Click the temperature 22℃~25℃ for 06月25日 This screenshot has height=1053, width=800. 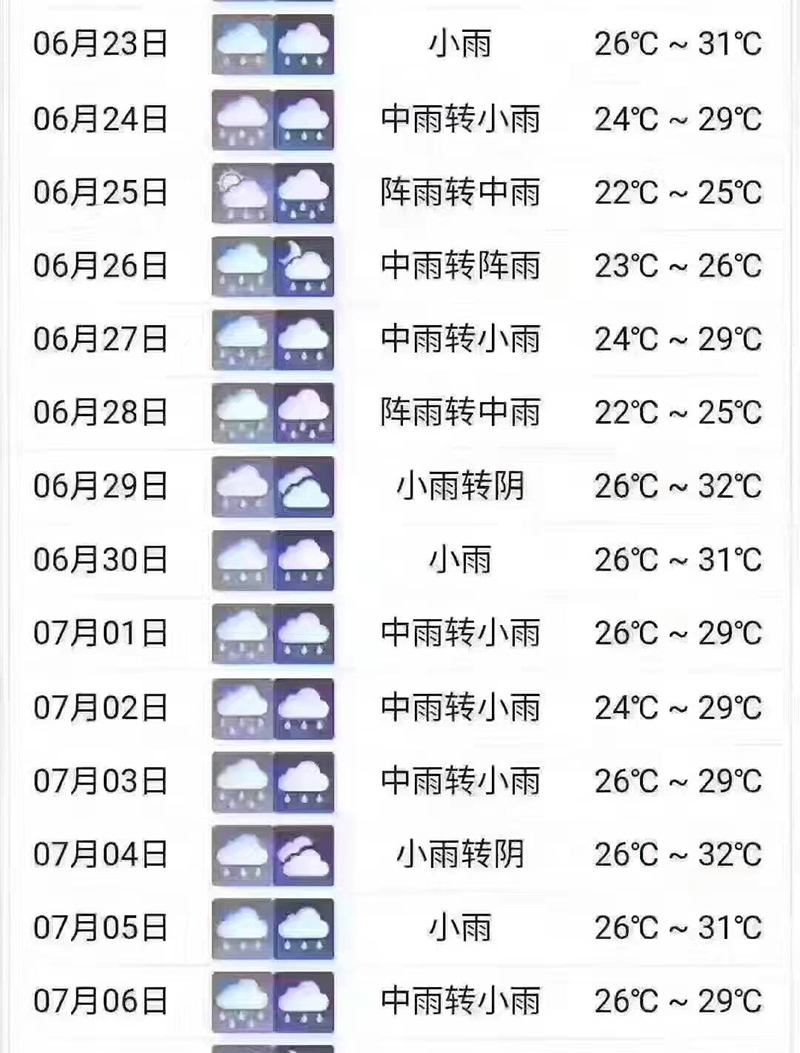tap(679, 190)
